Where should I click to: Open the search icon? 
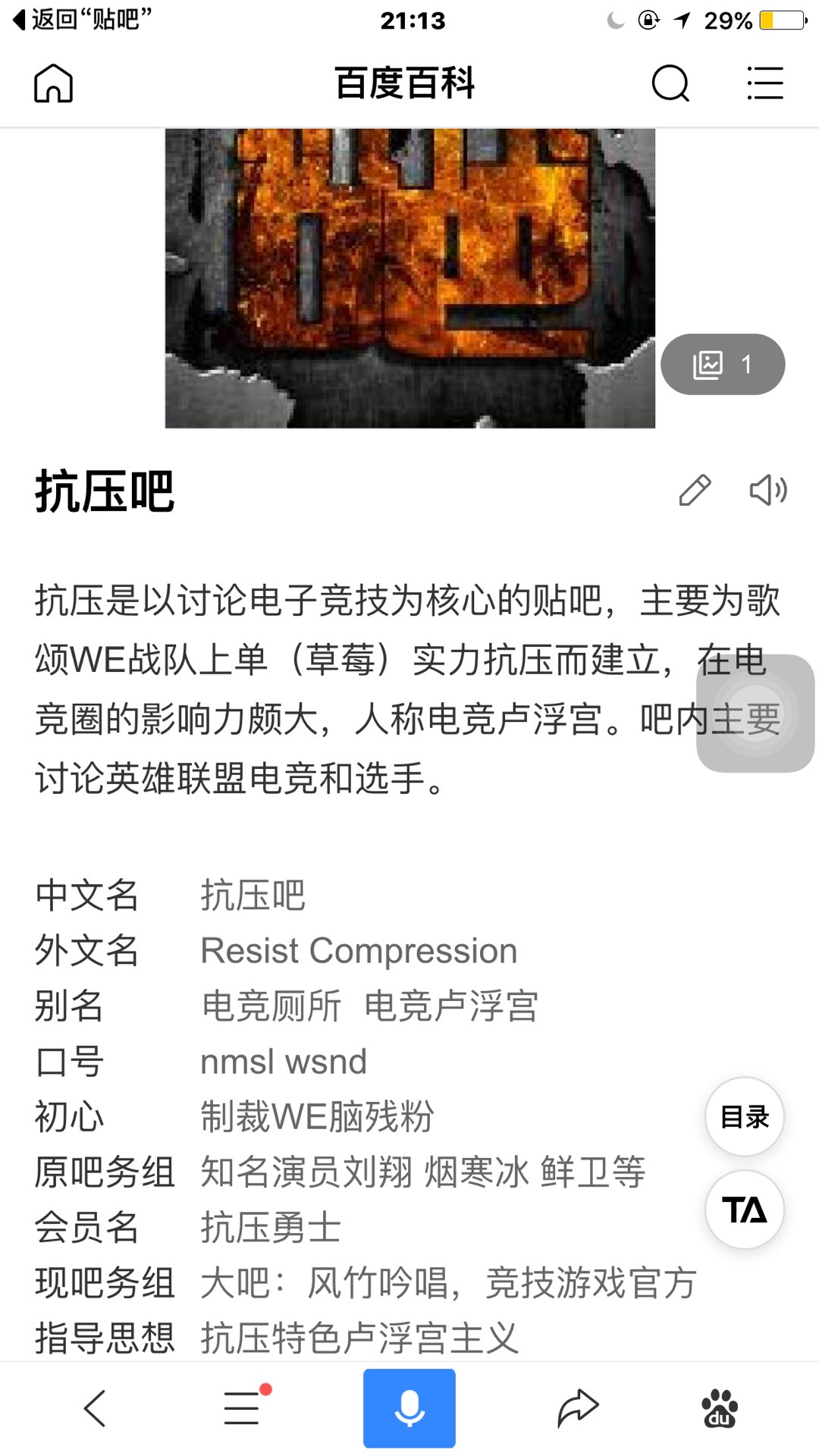point(670,83)
